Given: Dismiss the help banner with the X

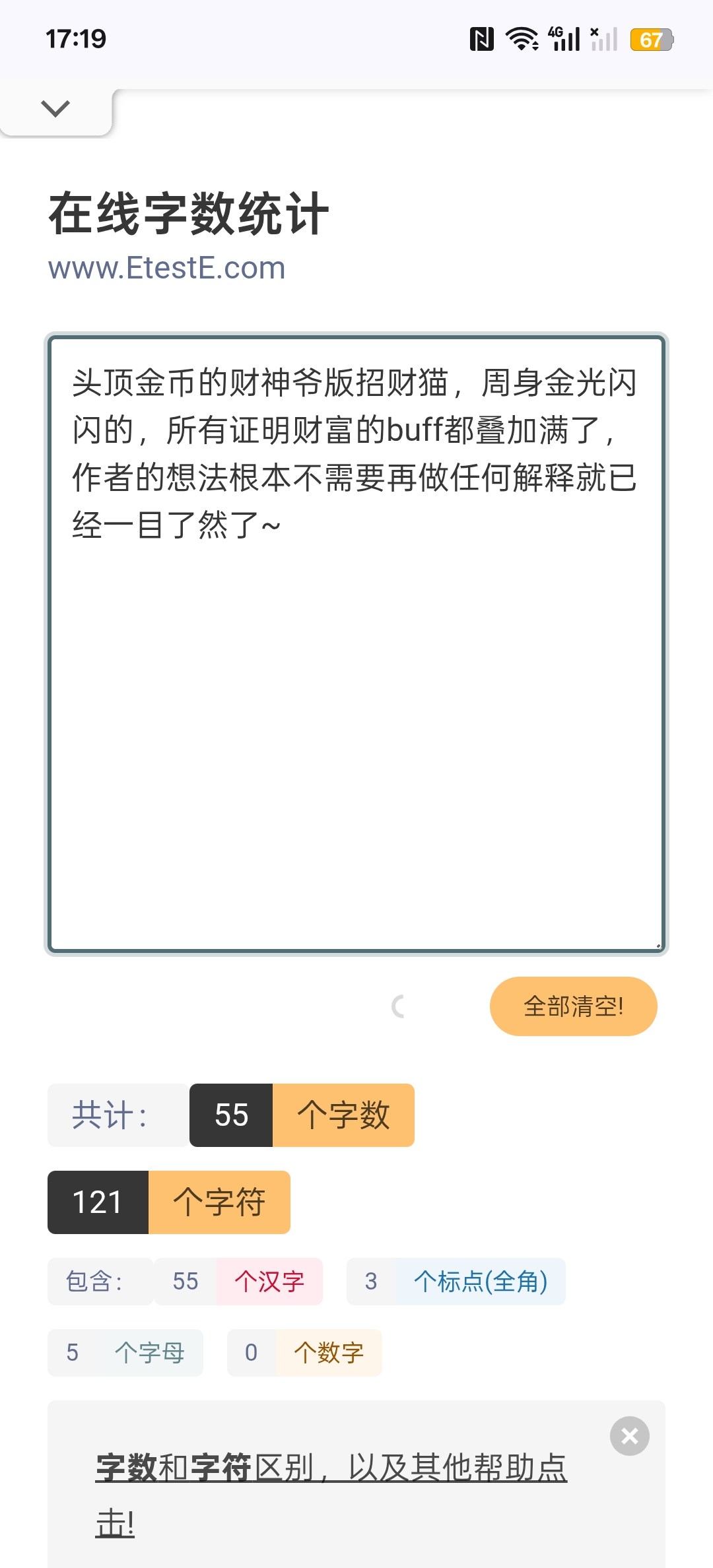Looking at the screenshot, I should [630, 1436].
